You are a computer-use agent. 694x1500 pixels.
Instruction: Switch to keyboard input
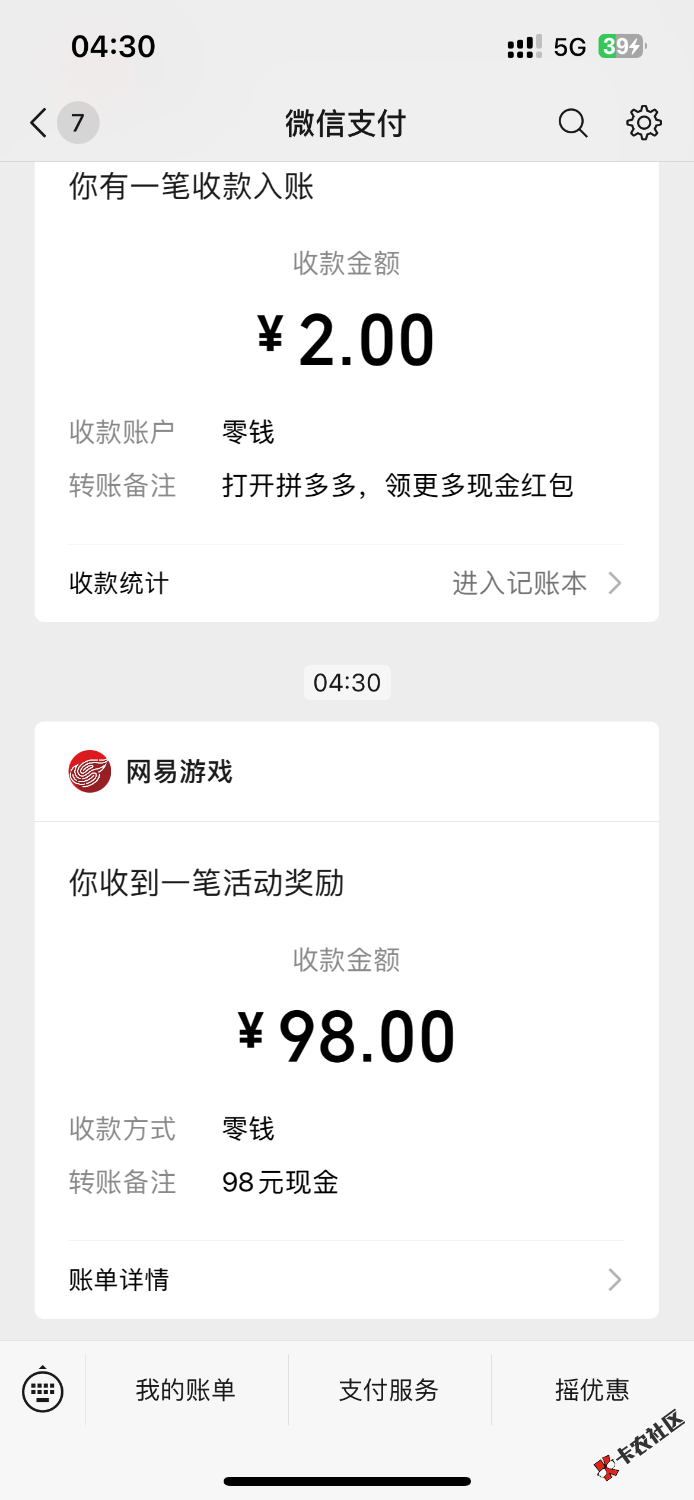point(42,1389)
